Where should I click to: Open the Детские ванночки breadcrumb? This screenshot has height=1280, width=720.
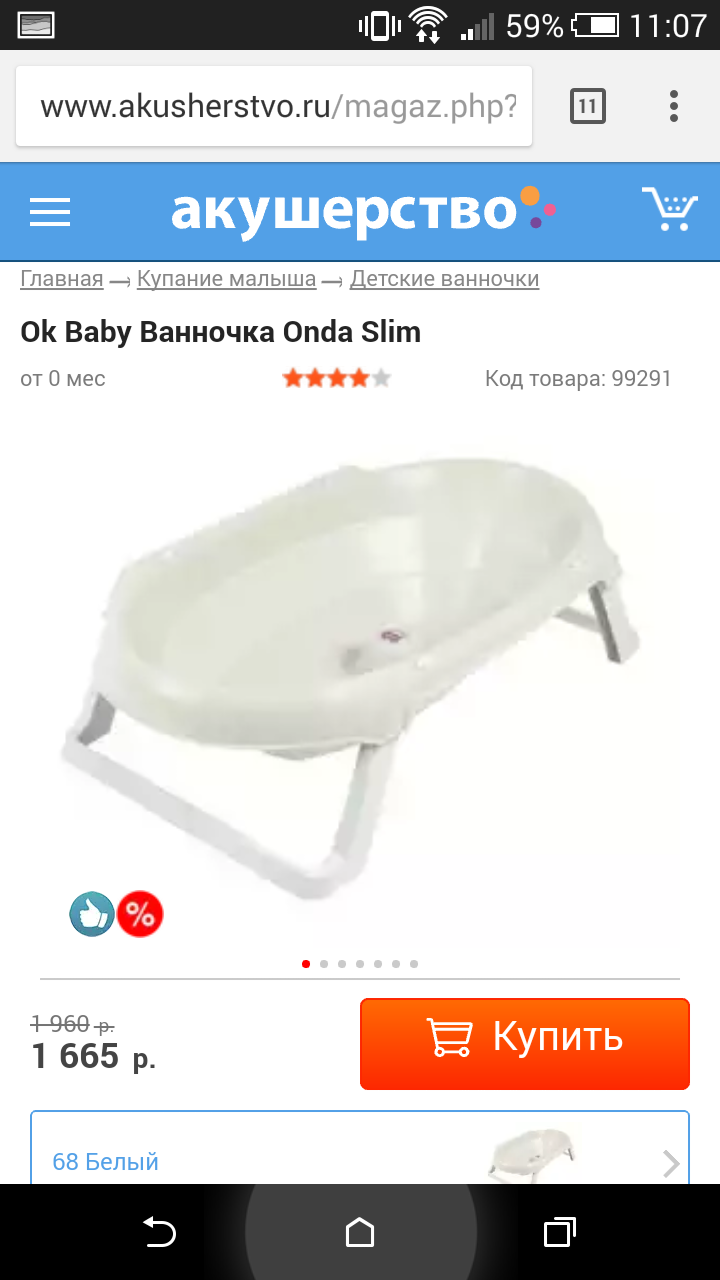(444, 279)
